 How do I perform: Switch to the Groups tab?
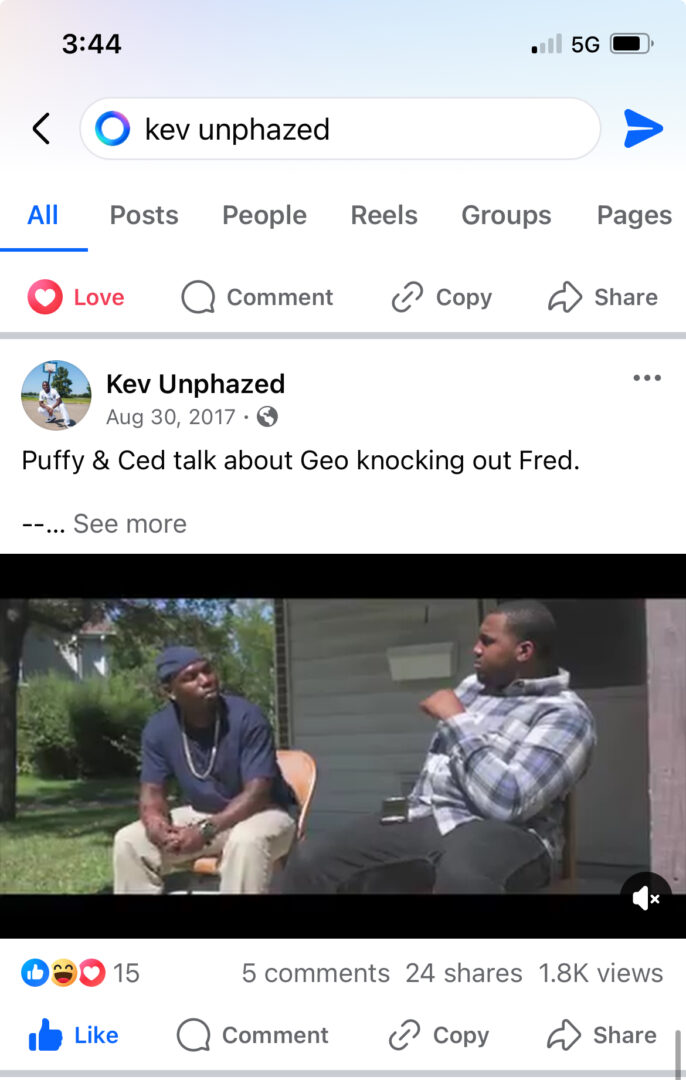(x=506, y=215)
